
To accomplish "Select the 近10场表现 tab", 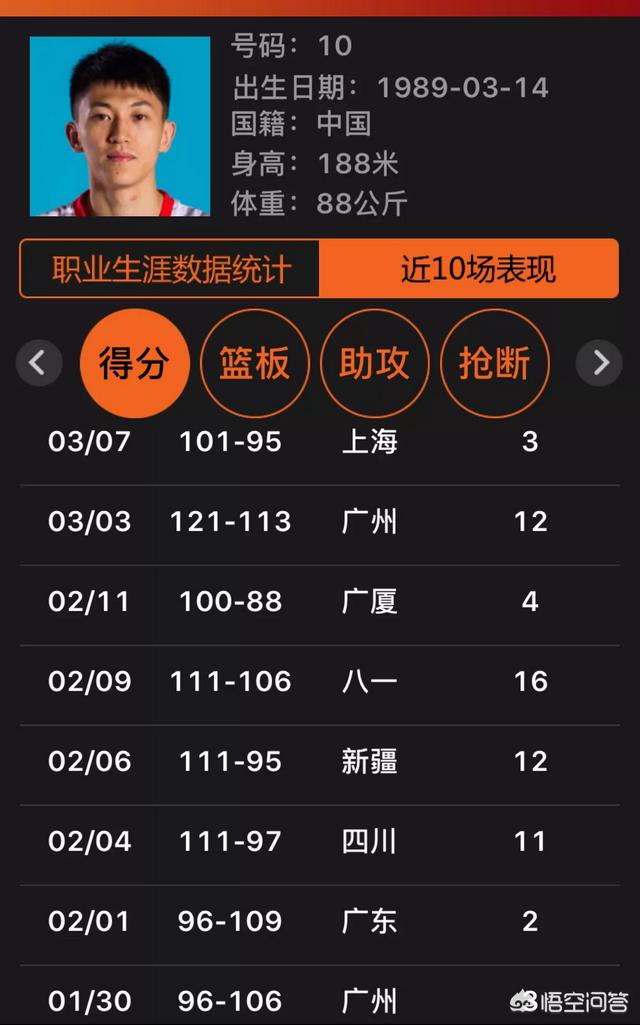I will (468, 269).
